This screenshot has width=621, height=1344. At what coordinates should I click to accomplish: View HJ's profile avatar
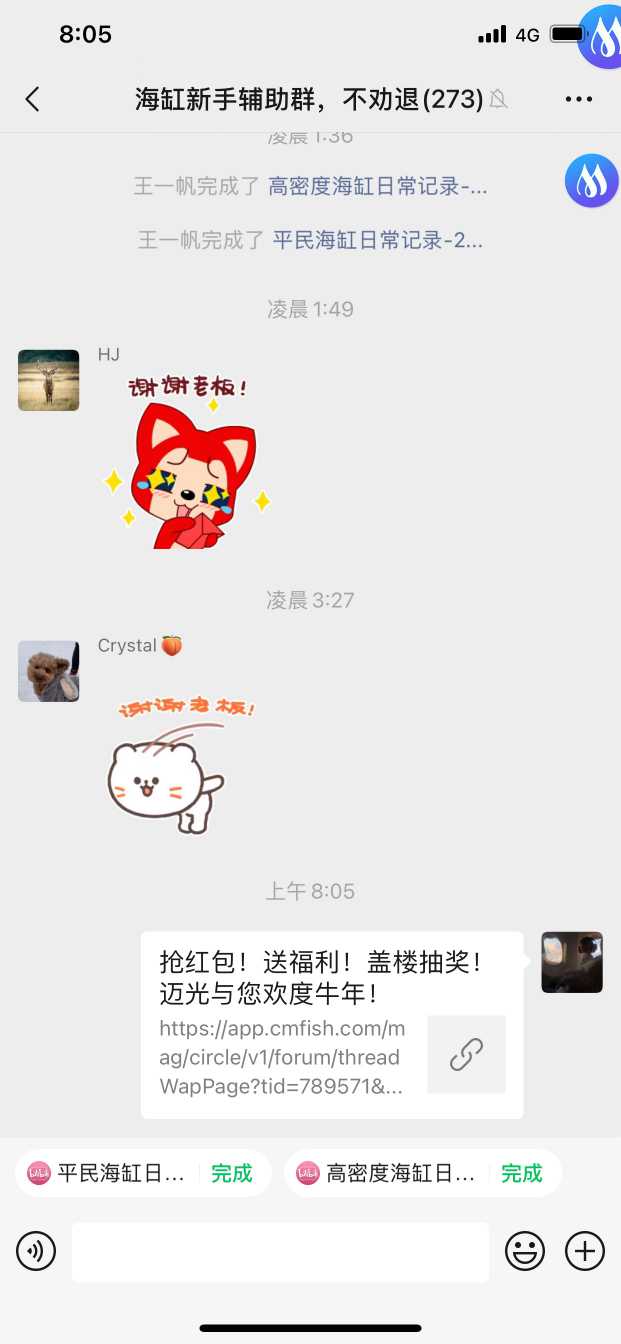click(49, 380)
